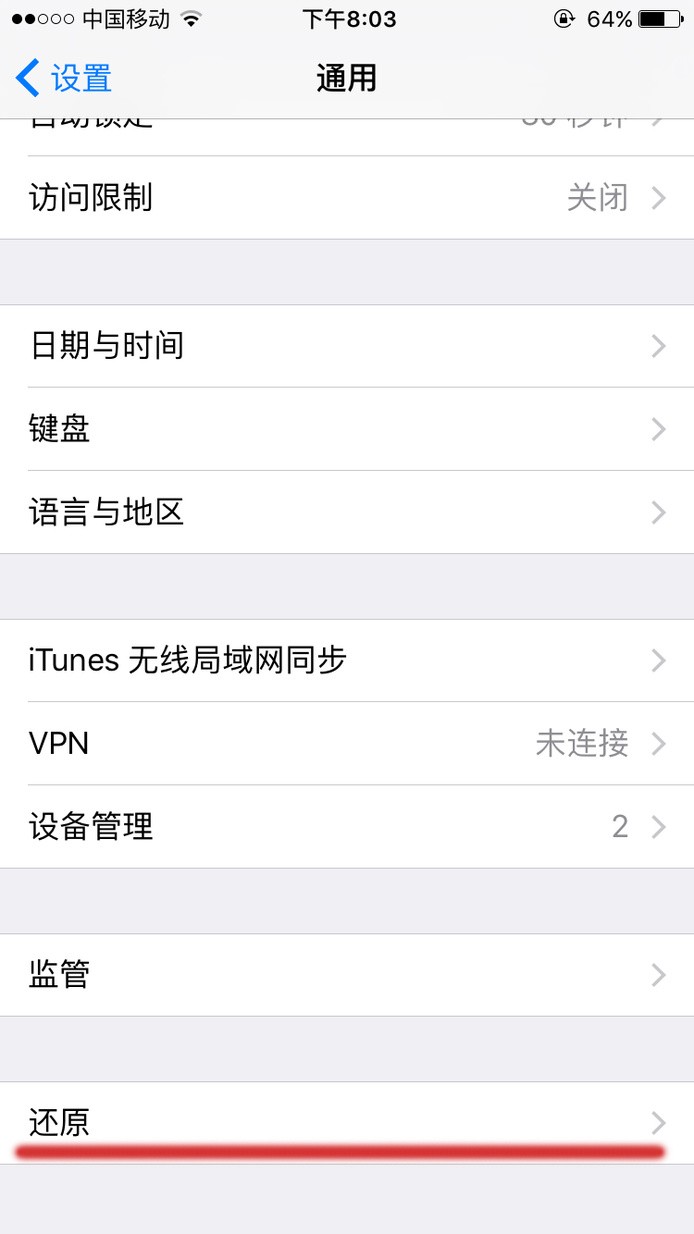Open 语言与地区 settings

click(x=347, y=513)
